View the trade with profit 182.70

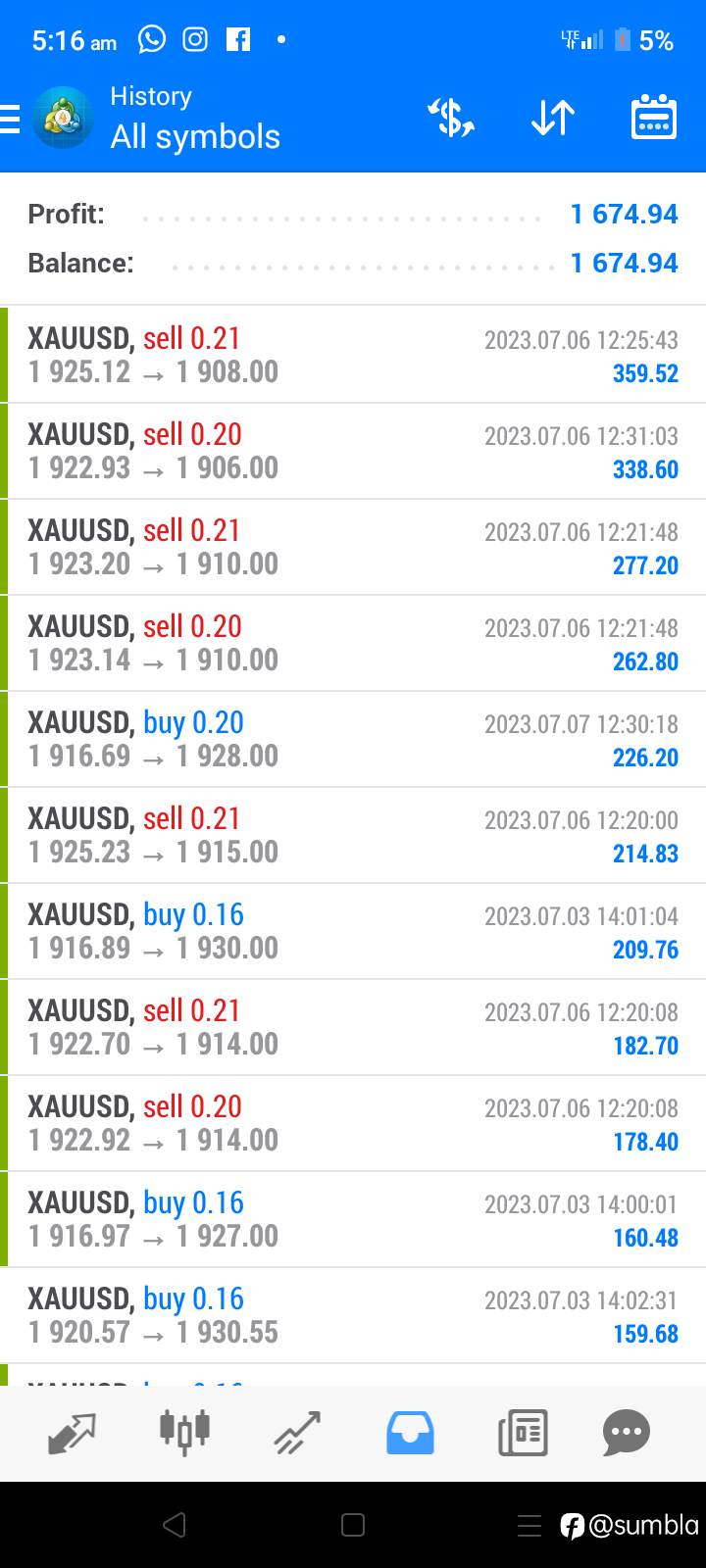[353, 1027]
